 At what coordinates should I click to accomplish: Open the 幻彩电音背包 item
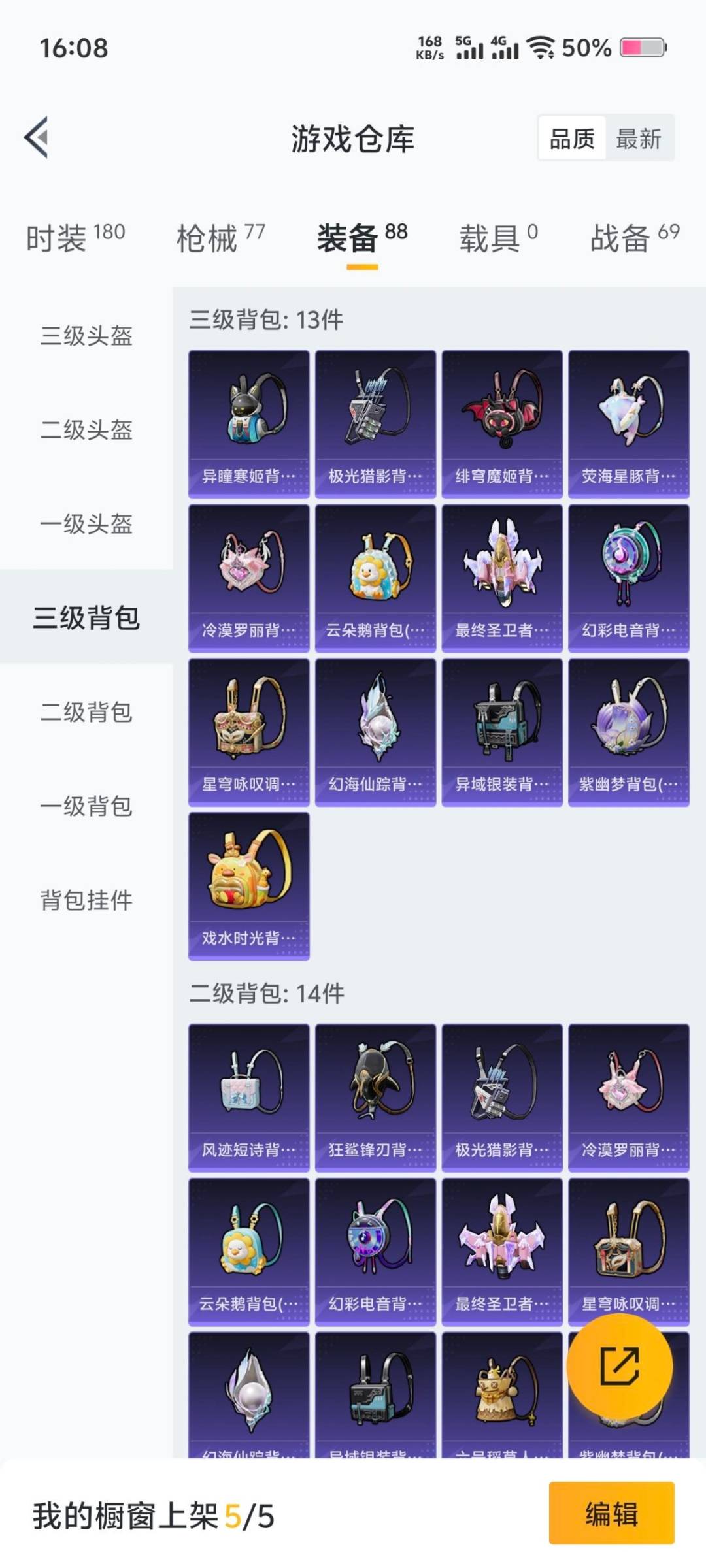click(x=629, y=575)
